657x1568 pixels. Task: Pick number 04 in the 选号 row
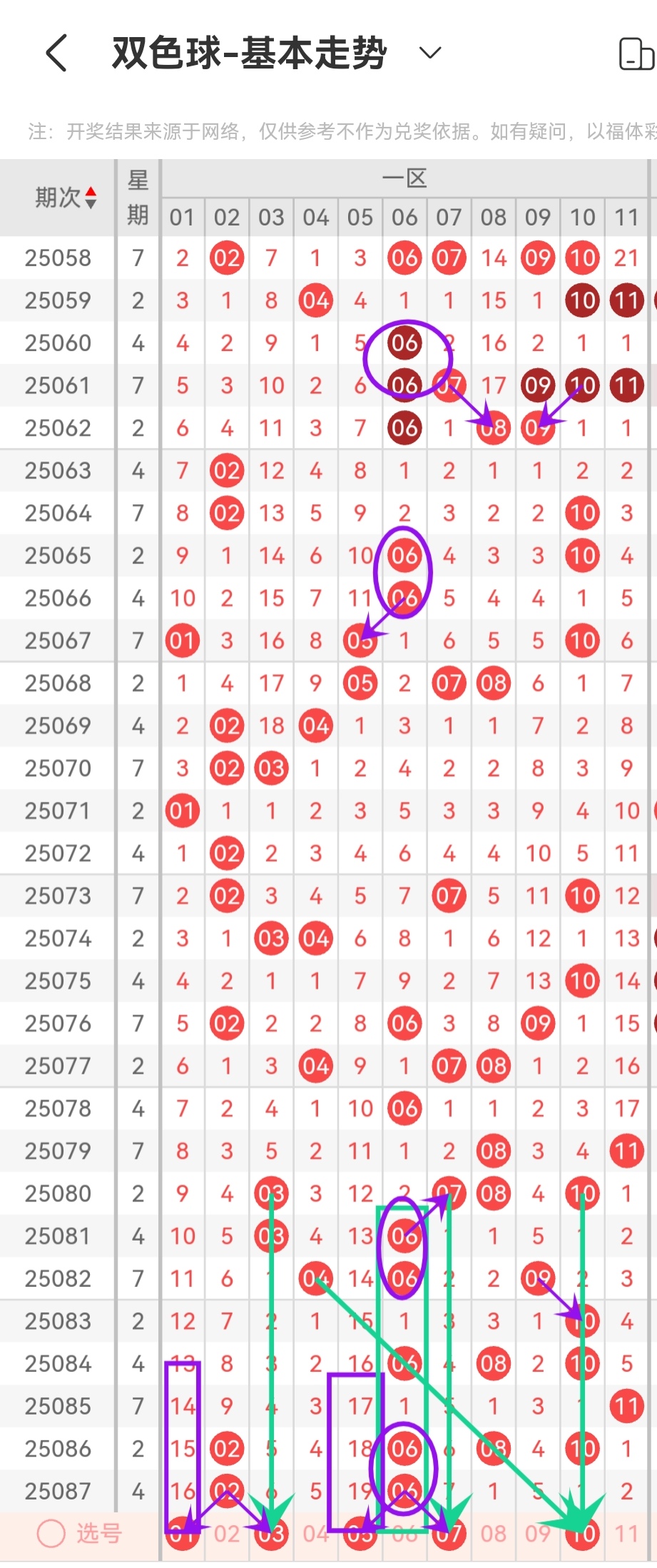315,1534
